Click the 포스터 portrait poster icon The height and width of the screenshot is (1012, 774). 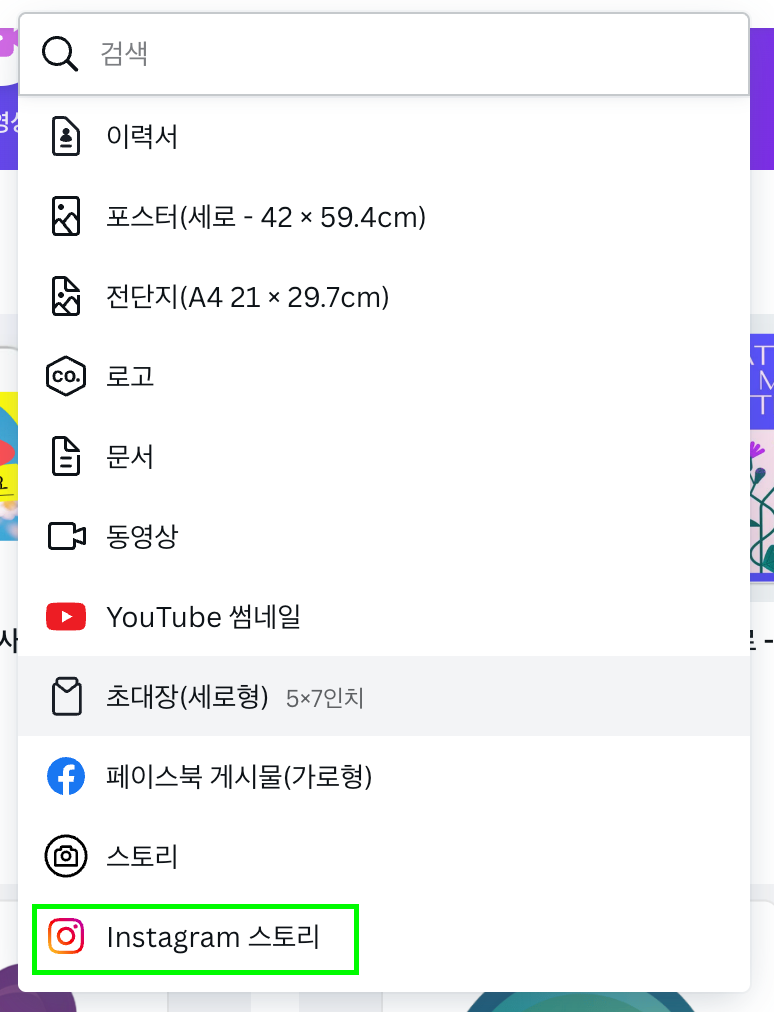click(65, 217)
